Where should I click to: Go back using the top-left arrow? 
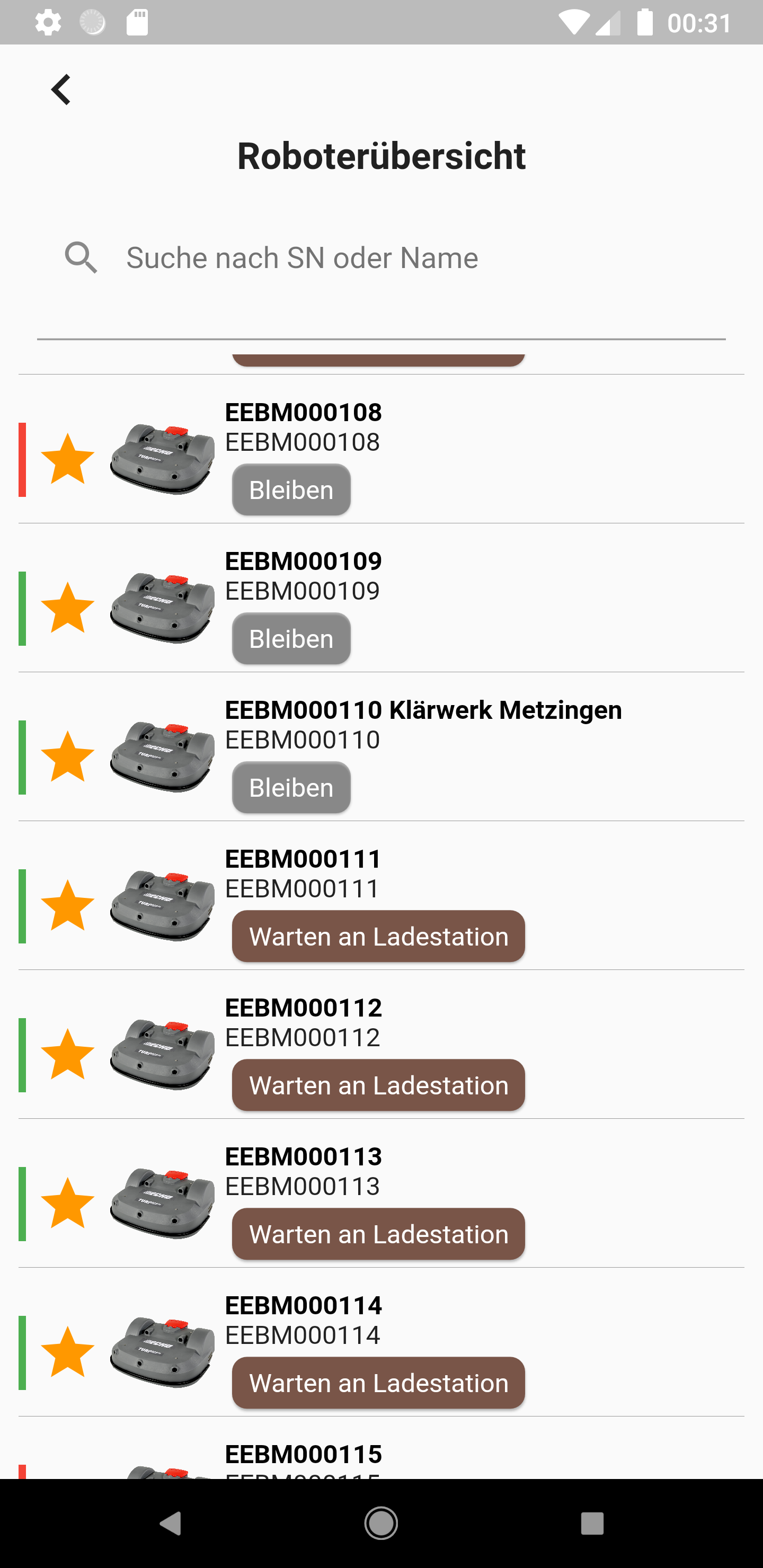[x=61, y=90]
